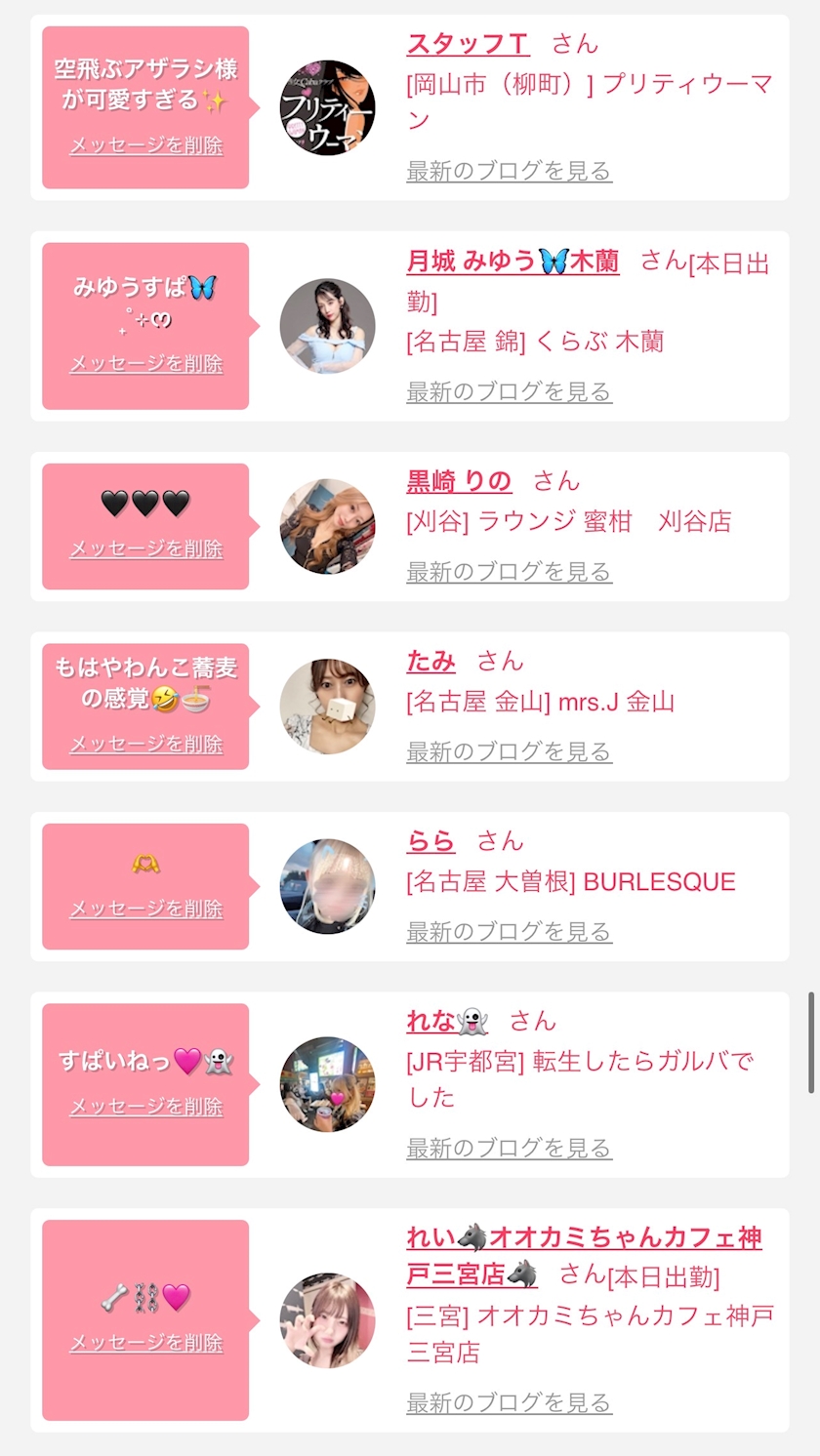View latest blog of らら
Screen dimensions: 820x1456
[x=509, y=931]
